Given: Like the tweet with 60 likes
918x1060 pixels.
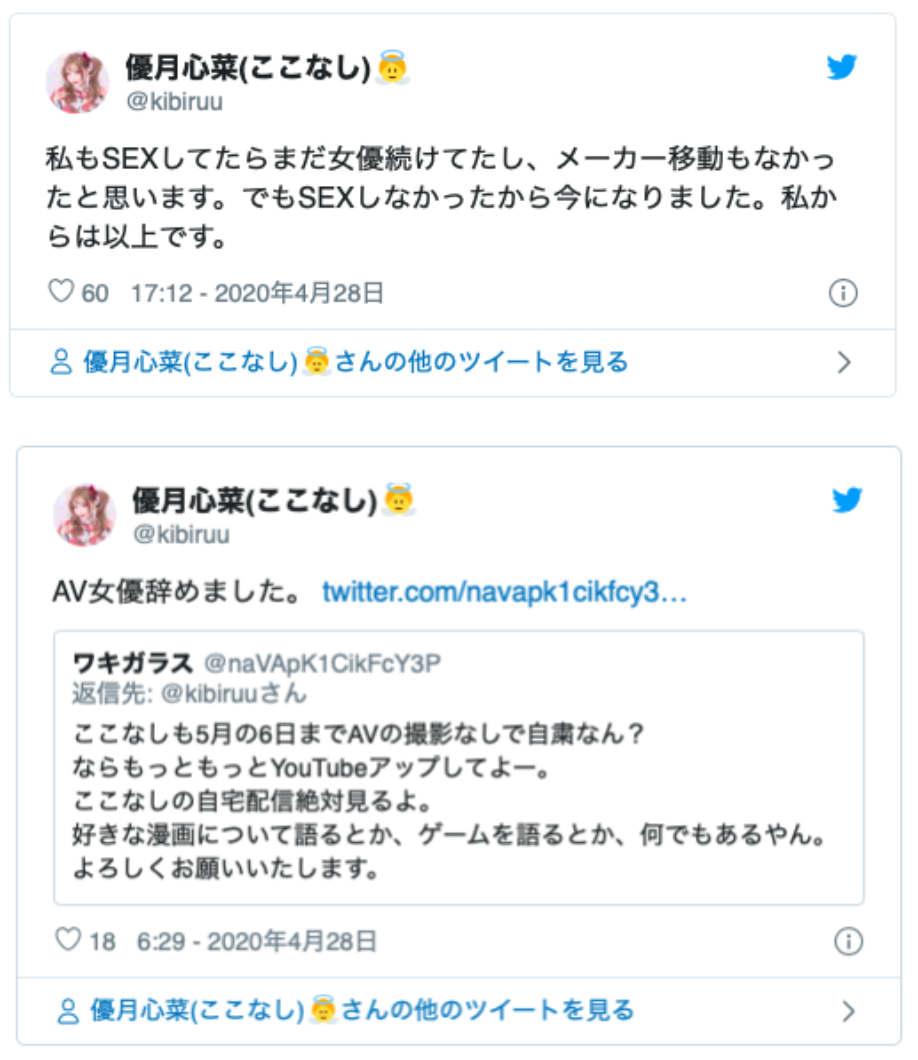Looking at the screenshot, I should [62, 293].
